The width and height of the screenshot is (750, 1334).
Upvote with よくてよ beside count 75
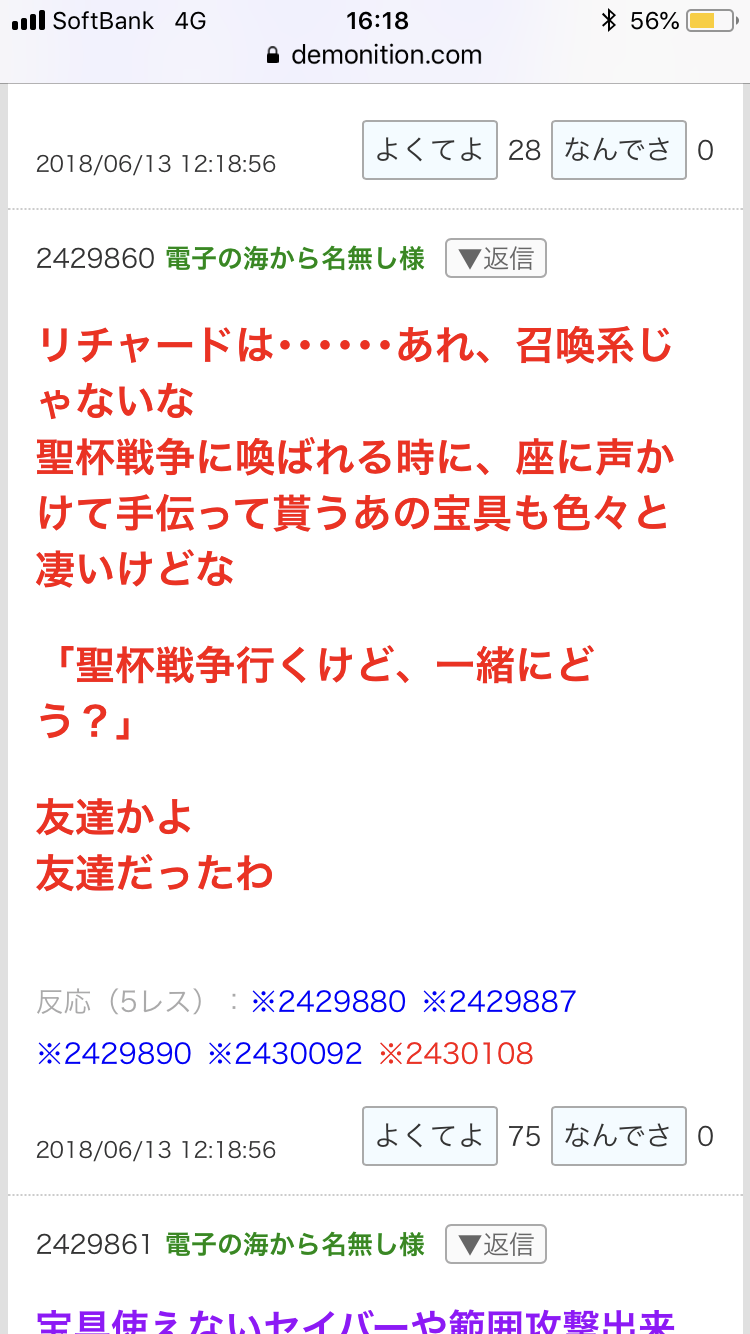point(429,1136)
